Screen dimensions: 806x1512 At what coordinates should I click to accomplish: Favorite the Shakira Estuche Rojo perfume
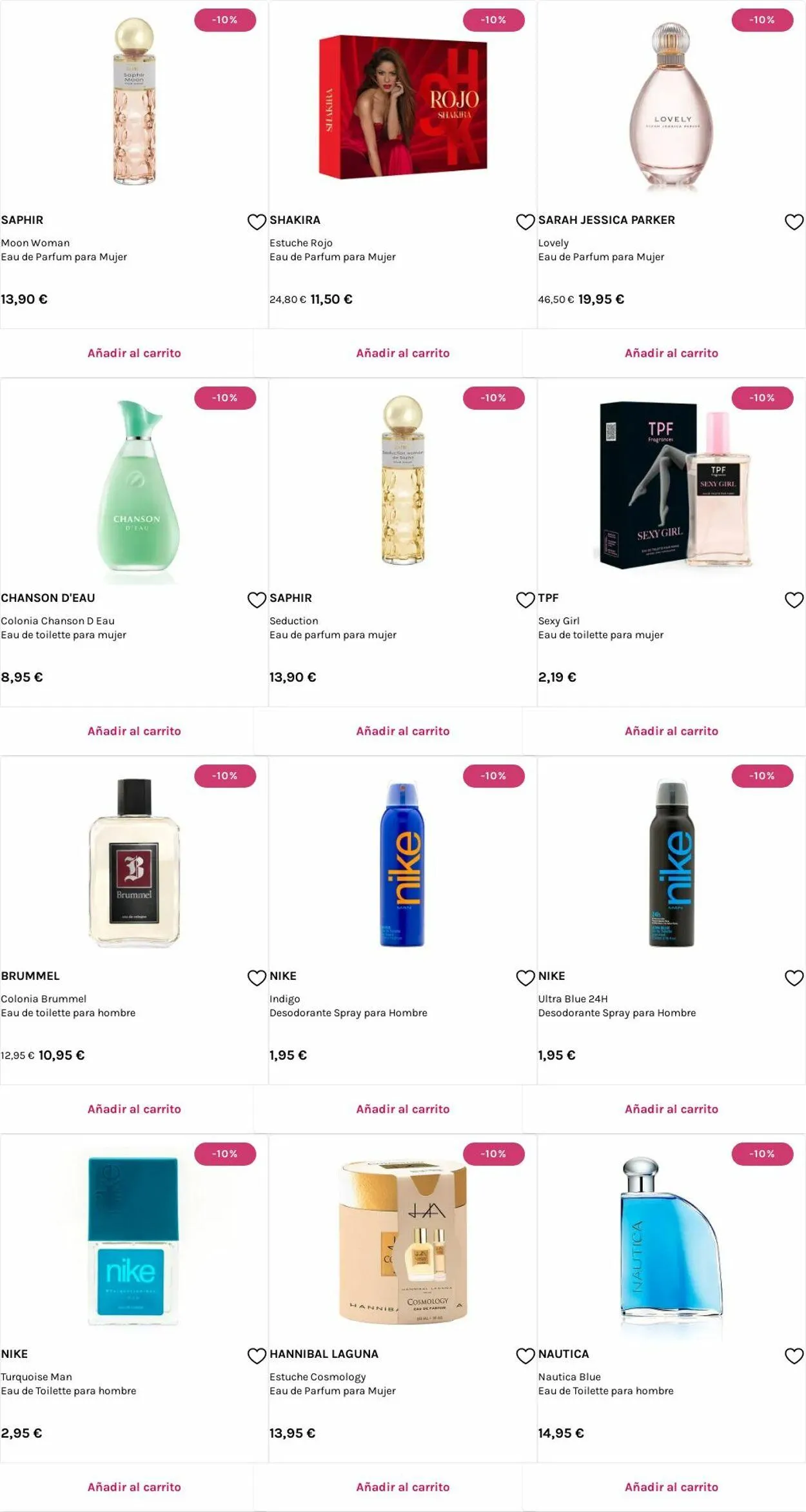tap(526, 222)
